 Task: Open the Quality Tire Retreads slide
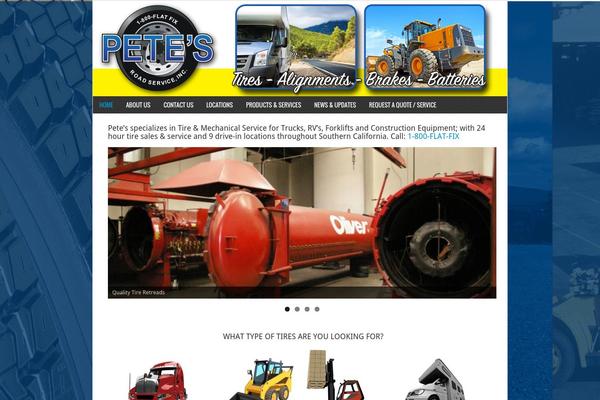[301, 222]
